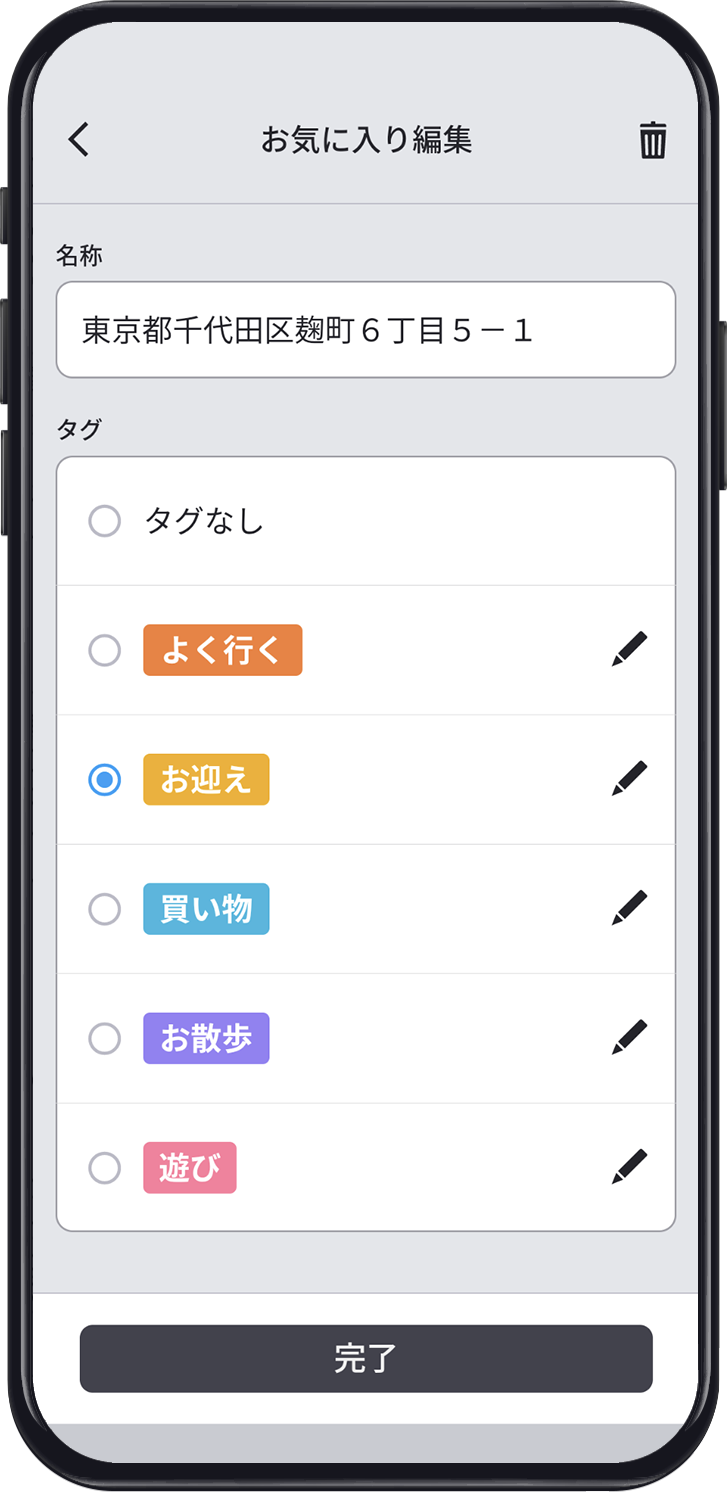The width and height of the screenshot is (727, 1492).
Task: Tap the 完了 button to finish
Action: (x=366, y=1359)
